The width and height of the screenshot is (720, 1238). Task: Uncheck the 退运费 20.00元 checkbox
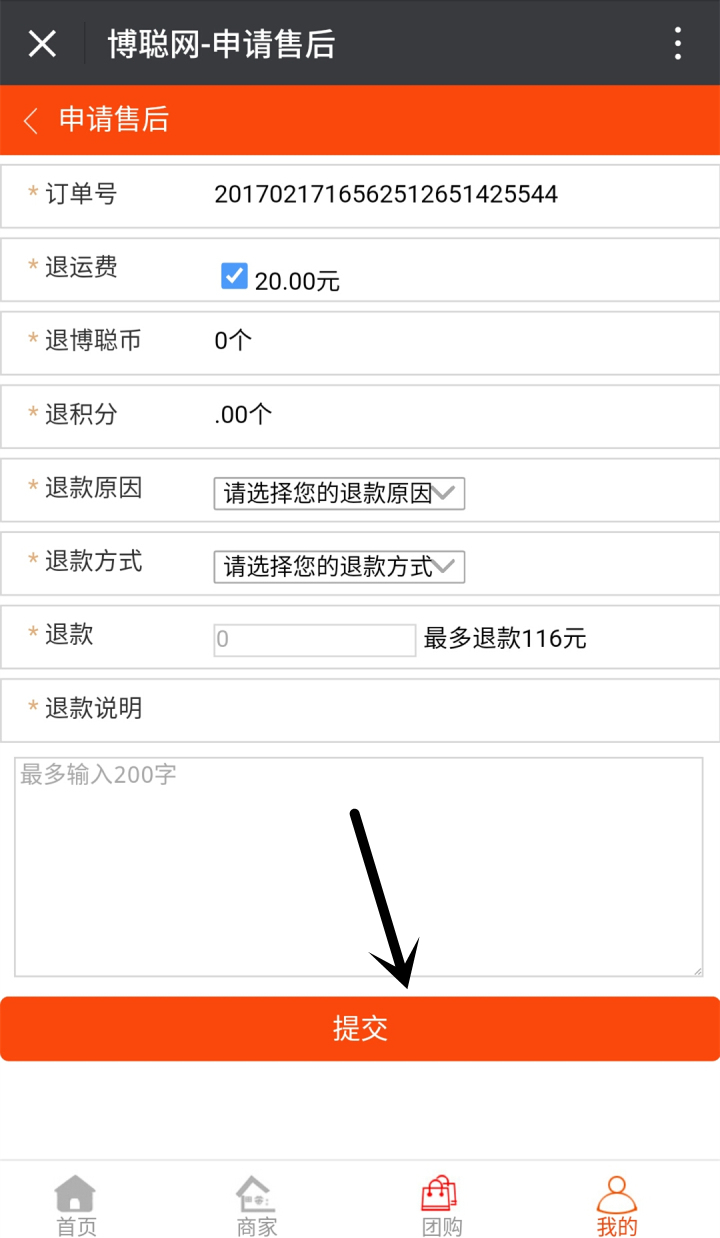pyautogui.click(x=234, y=276)
